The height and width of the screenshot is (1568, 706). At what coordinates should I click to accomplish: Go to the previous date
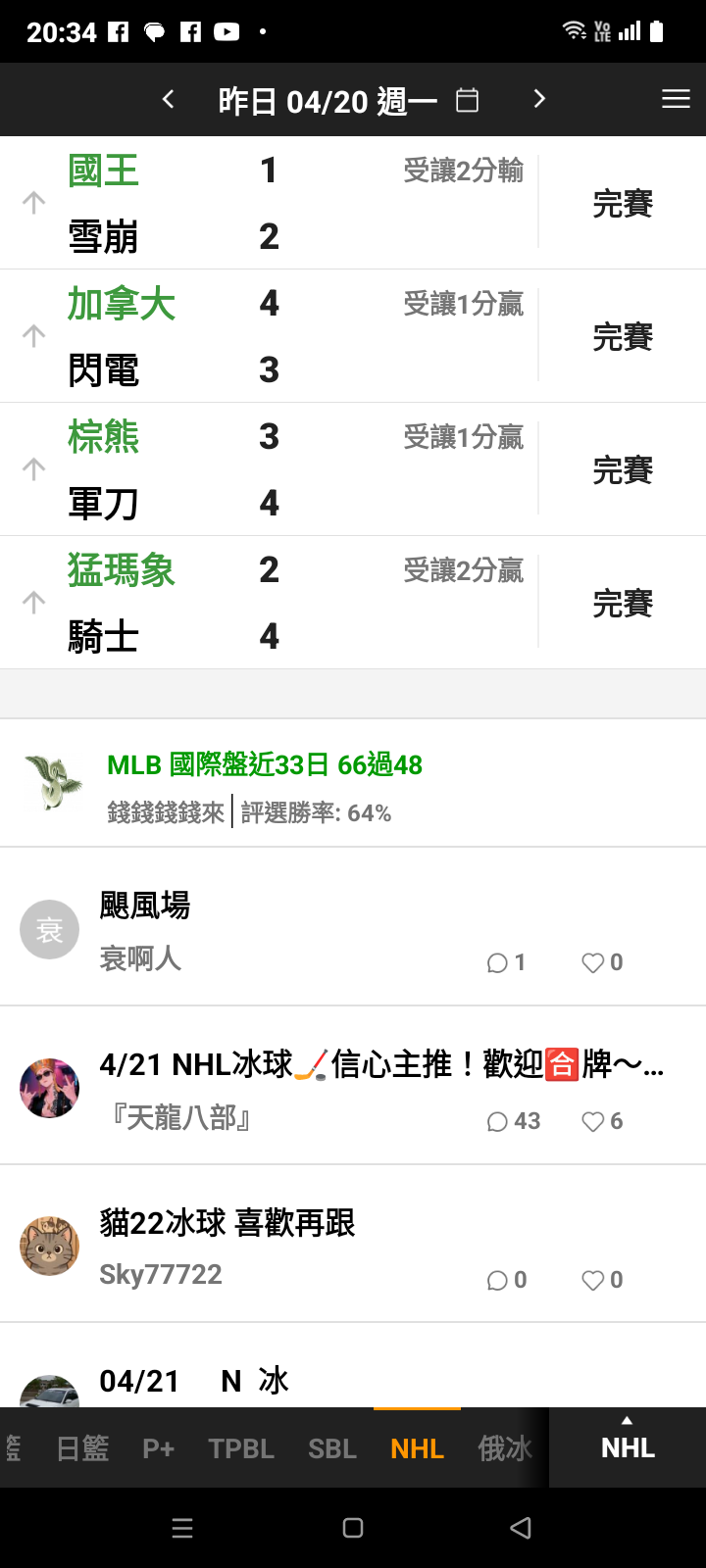point(169,99)
